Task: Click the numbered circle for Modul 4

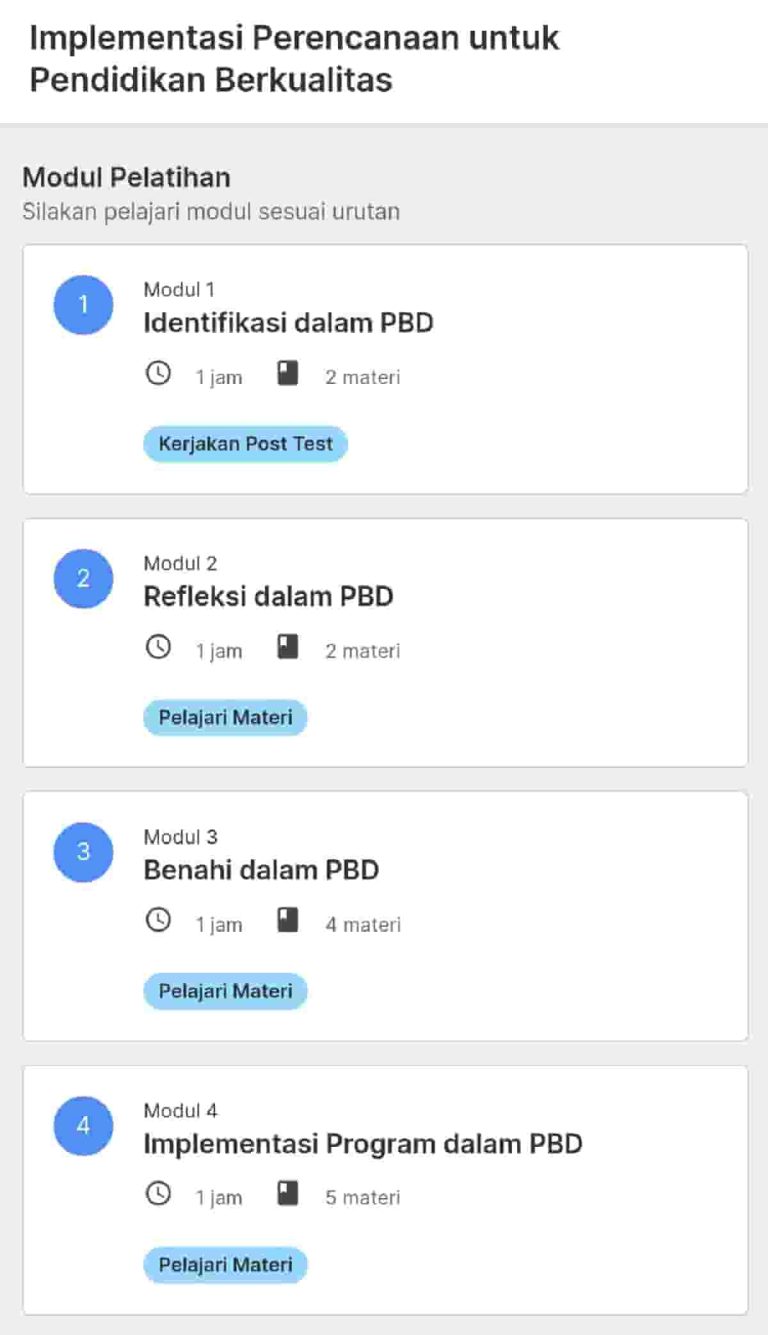Action: pos(82,1126)
